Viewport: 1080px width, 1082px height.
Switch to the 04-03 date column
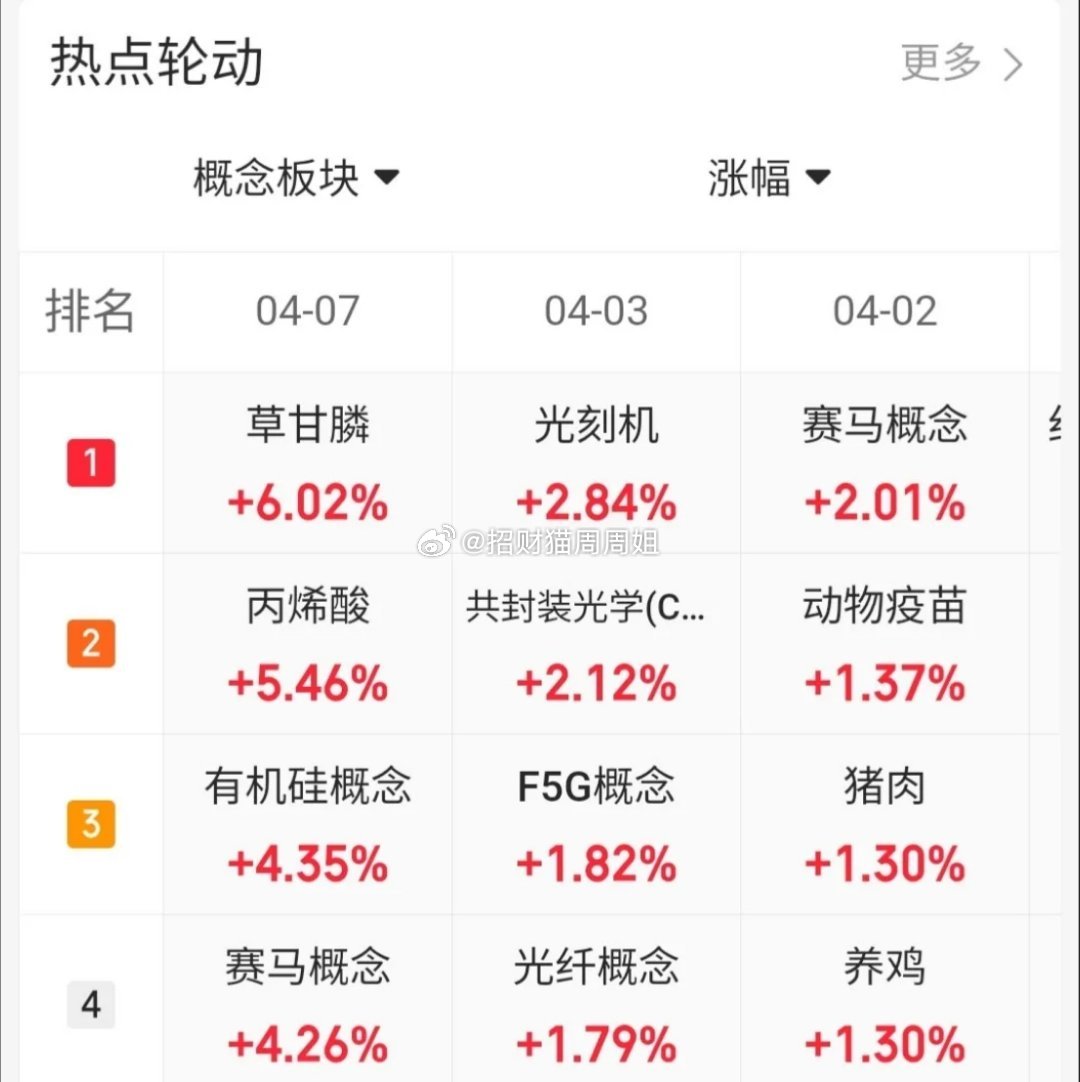pyautogui.click(x=596, y=310)
